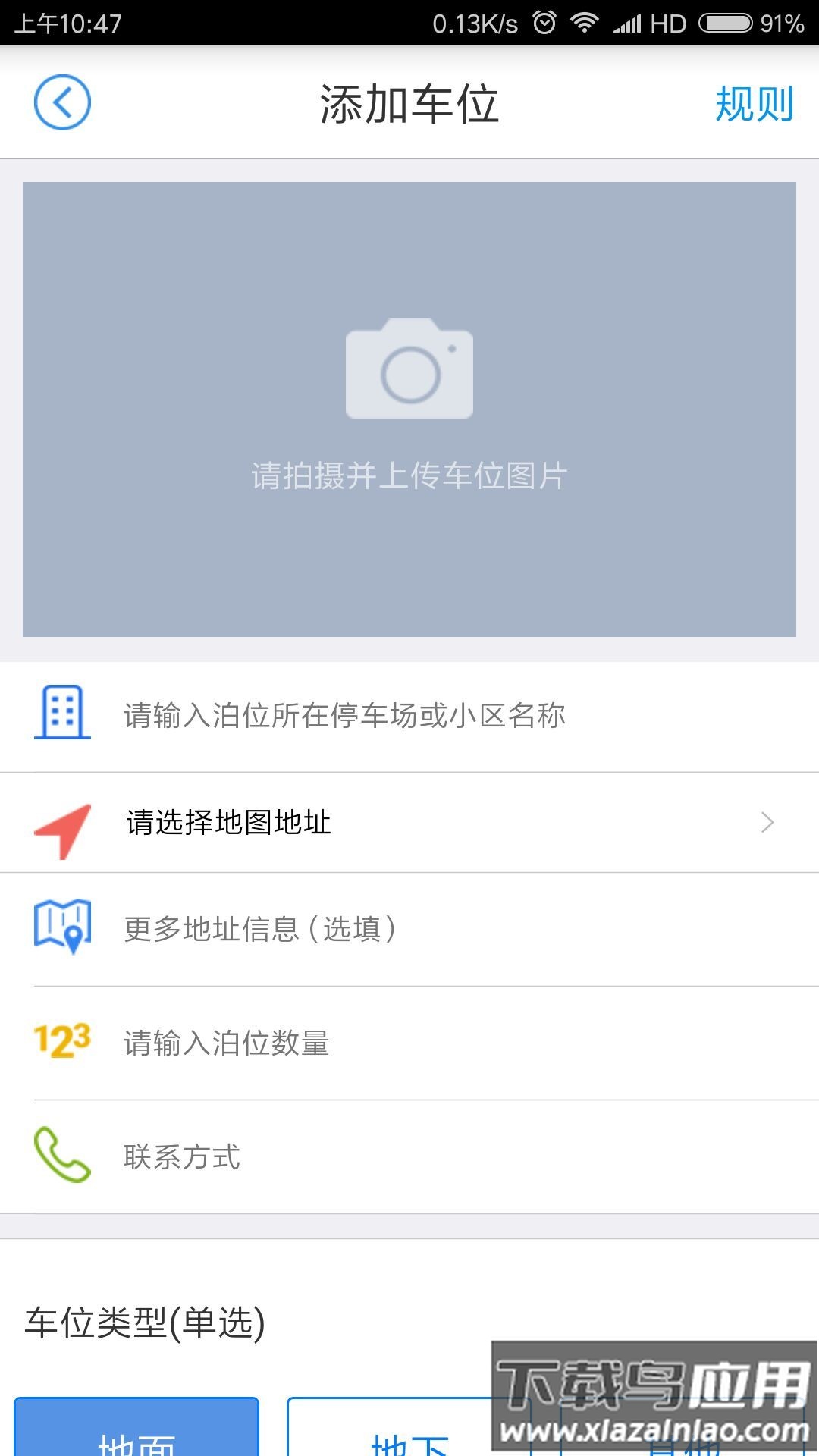Viewport: 819px width, 1456px height.
Task: Open the 规则 rules page
Action: 753,104
